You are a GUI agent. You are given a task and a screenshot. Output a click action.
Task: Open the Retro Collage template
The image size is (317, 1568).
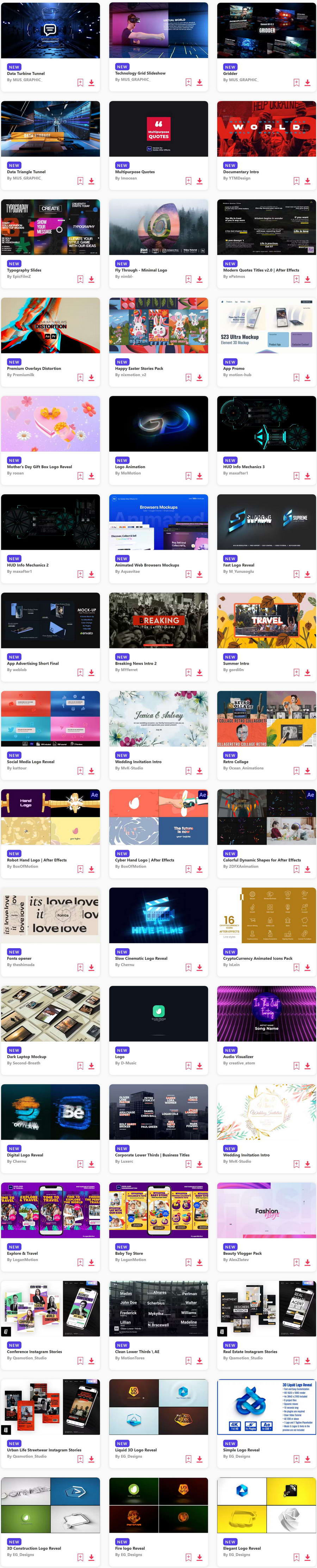pos(267,719)
